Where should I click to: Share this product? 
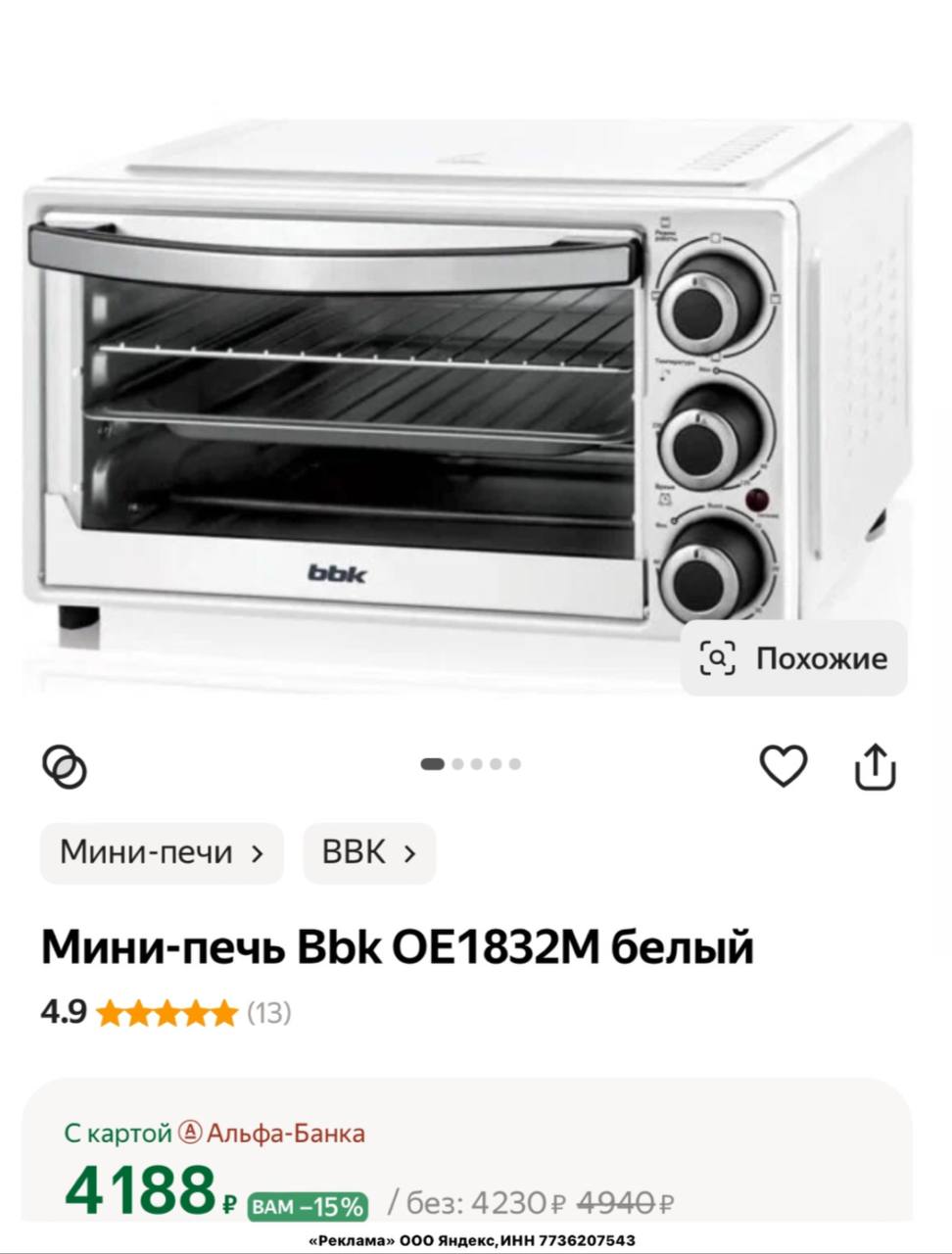coord(875,766)
